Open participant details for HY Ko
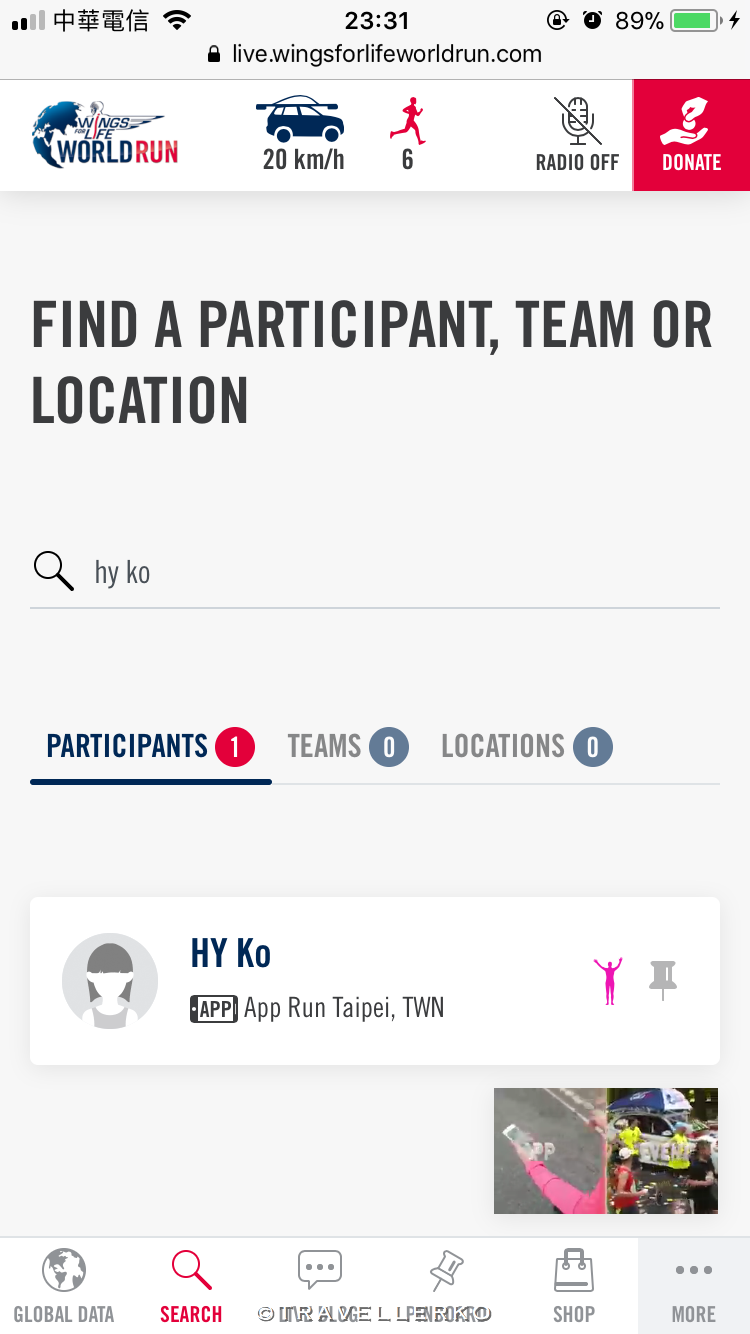Screen dimensions: 750x1334 point(300,980)
